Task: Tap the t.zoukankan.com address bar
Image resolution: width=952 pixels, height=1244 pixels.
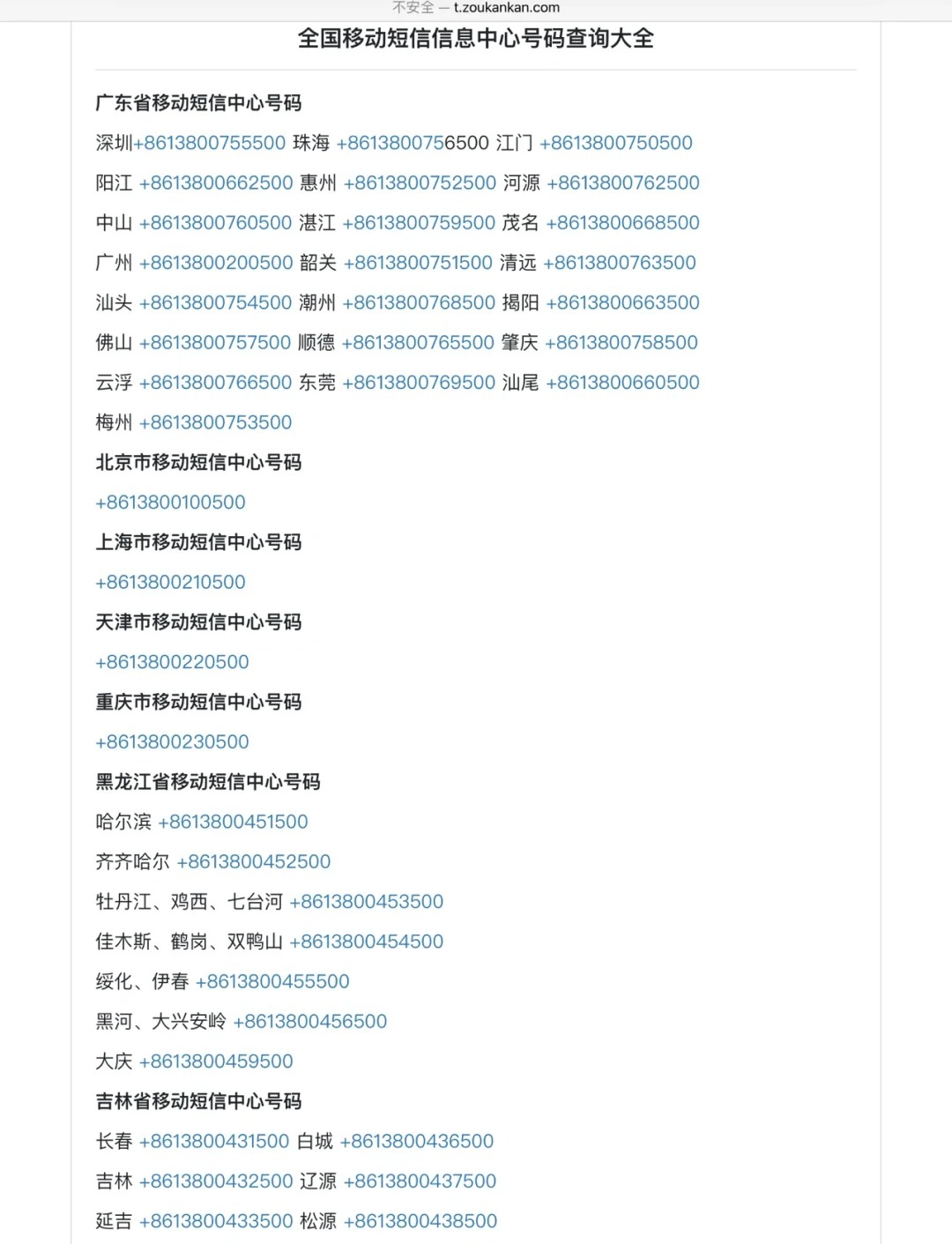Action: (x=506, y=8)
